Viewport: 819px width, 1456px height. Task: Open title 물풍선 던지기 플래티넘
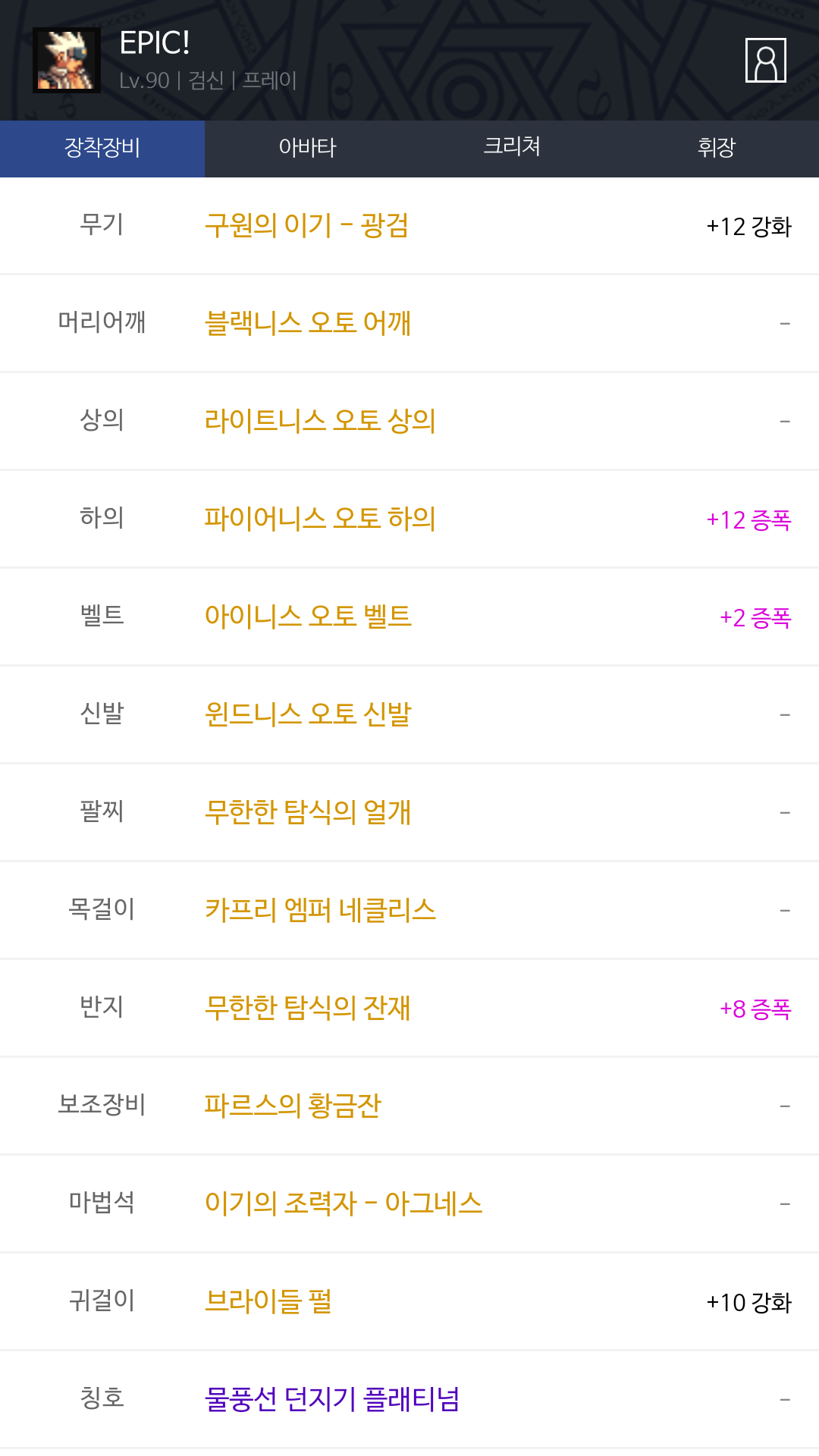pos(332,1400)
